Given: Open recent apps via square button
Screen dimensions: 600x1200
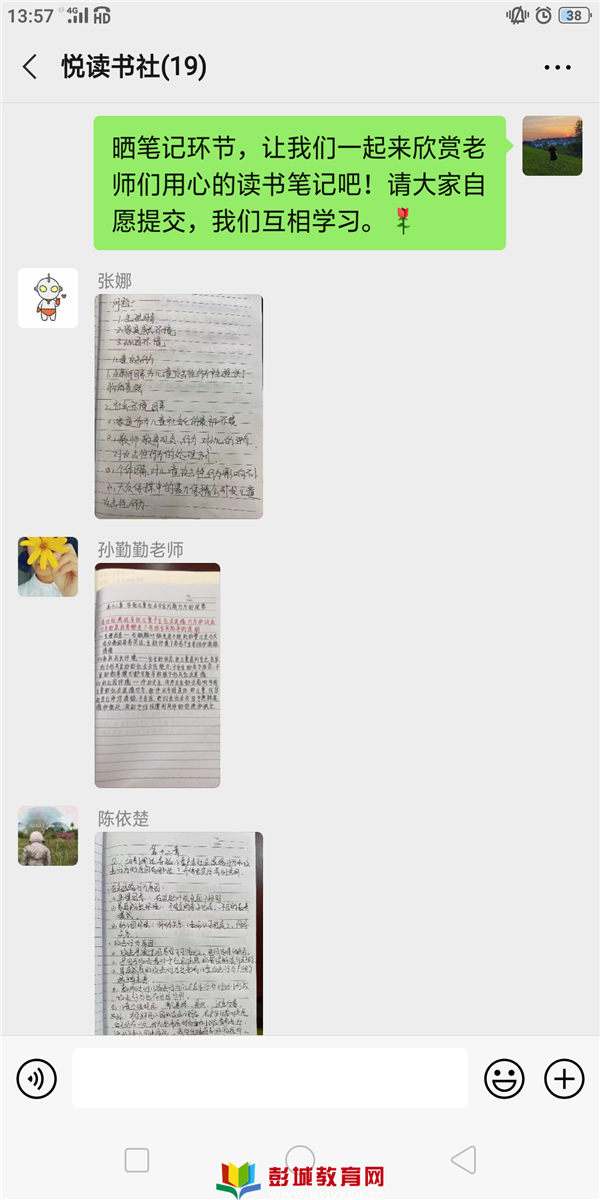Looking at the screenshot, I should click(x=137, y=1160).
